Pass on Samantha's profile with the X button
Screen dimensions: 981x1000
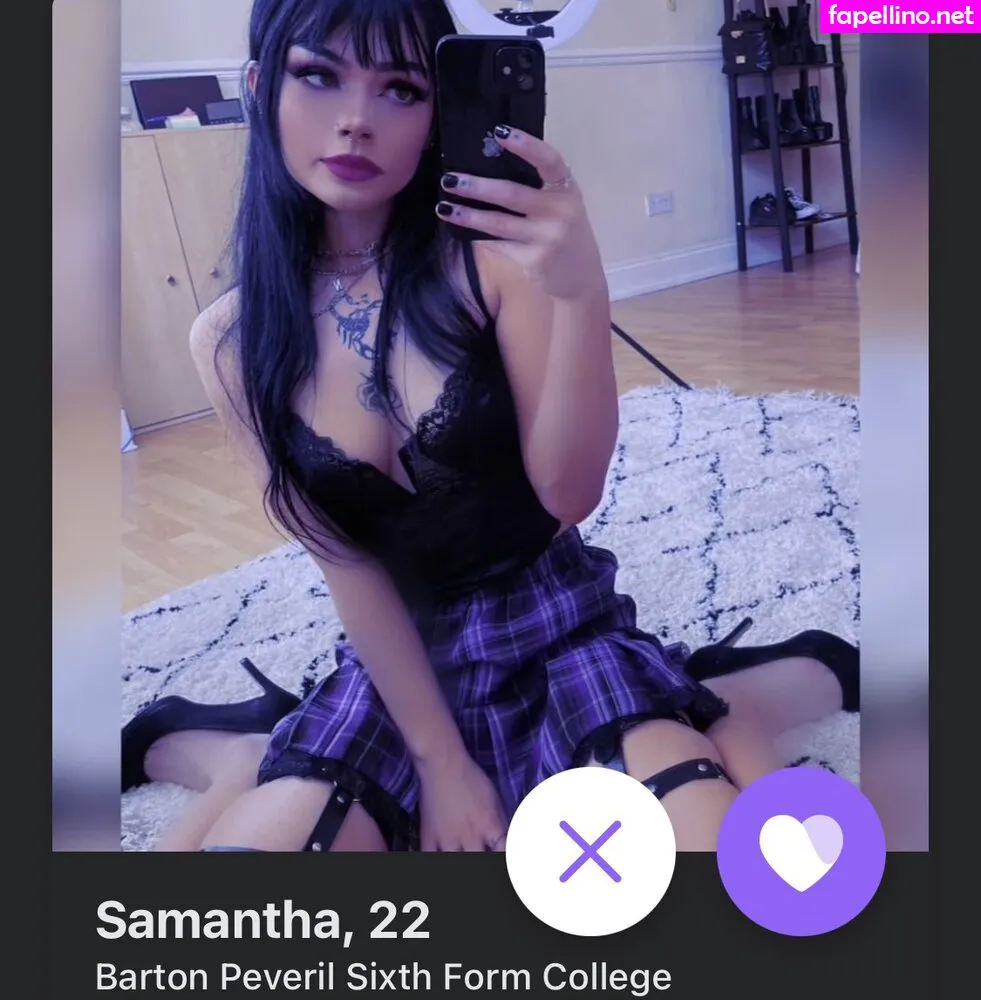click(590, 851)
